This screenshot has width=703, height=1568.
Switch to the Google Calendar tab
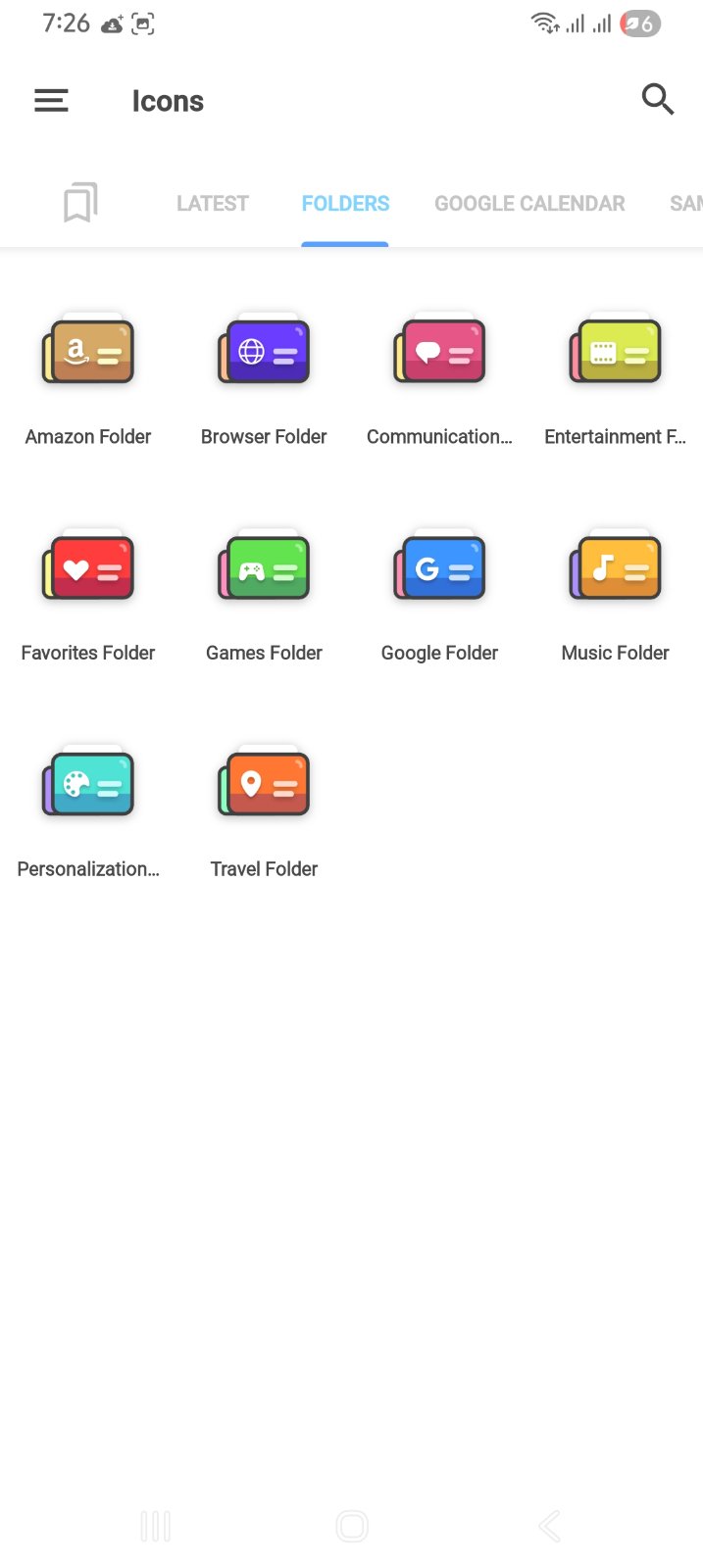pyautogui.click(x=529, y=204)
